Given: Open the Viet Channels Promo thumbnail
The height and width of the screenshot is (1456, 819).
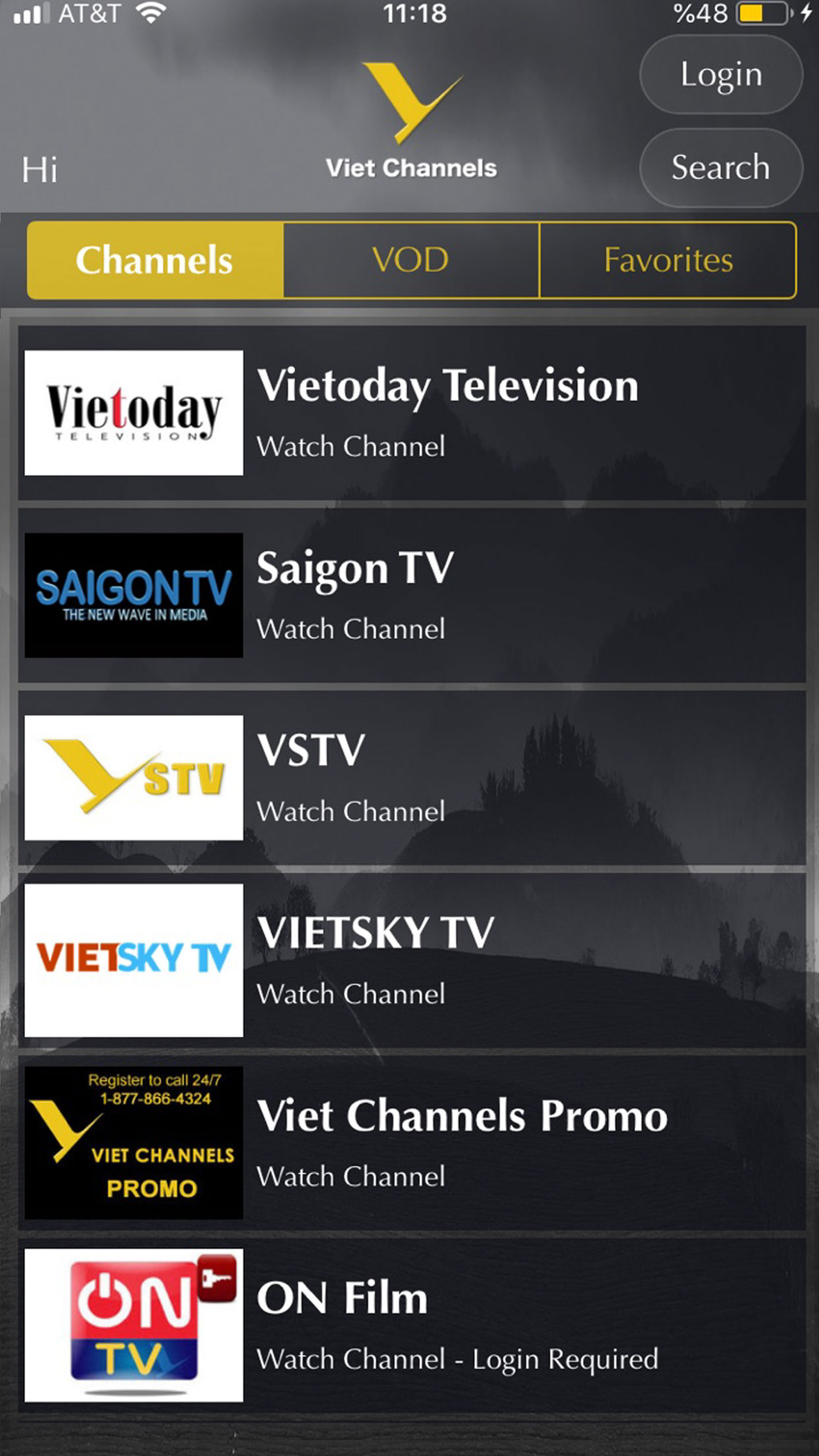Looking at the screenshot, I should pos(132,1143).
